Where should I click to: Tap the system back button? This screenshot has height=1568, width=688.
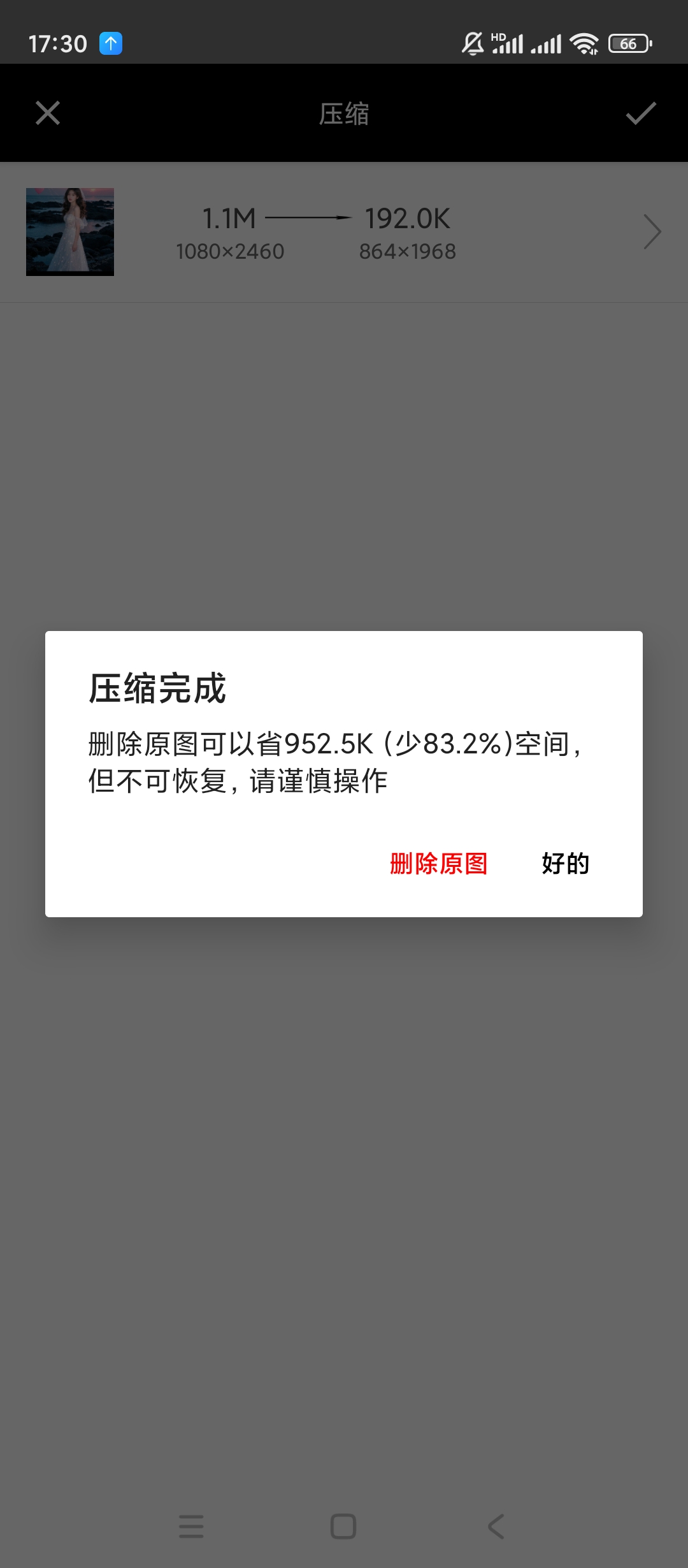[496, 1527]
